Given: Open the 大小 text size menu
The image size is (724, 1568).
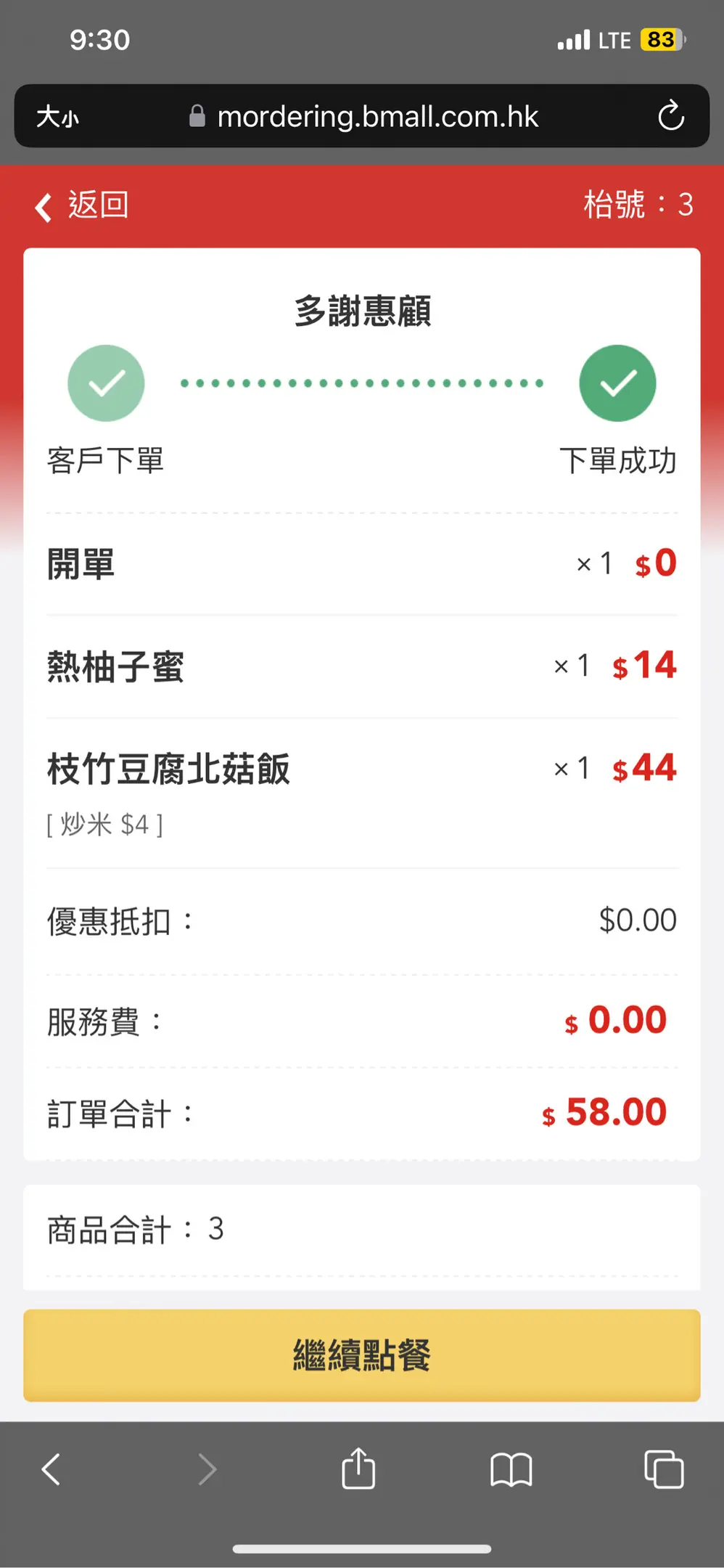Looking at the screenshot, I should (57, 117).
